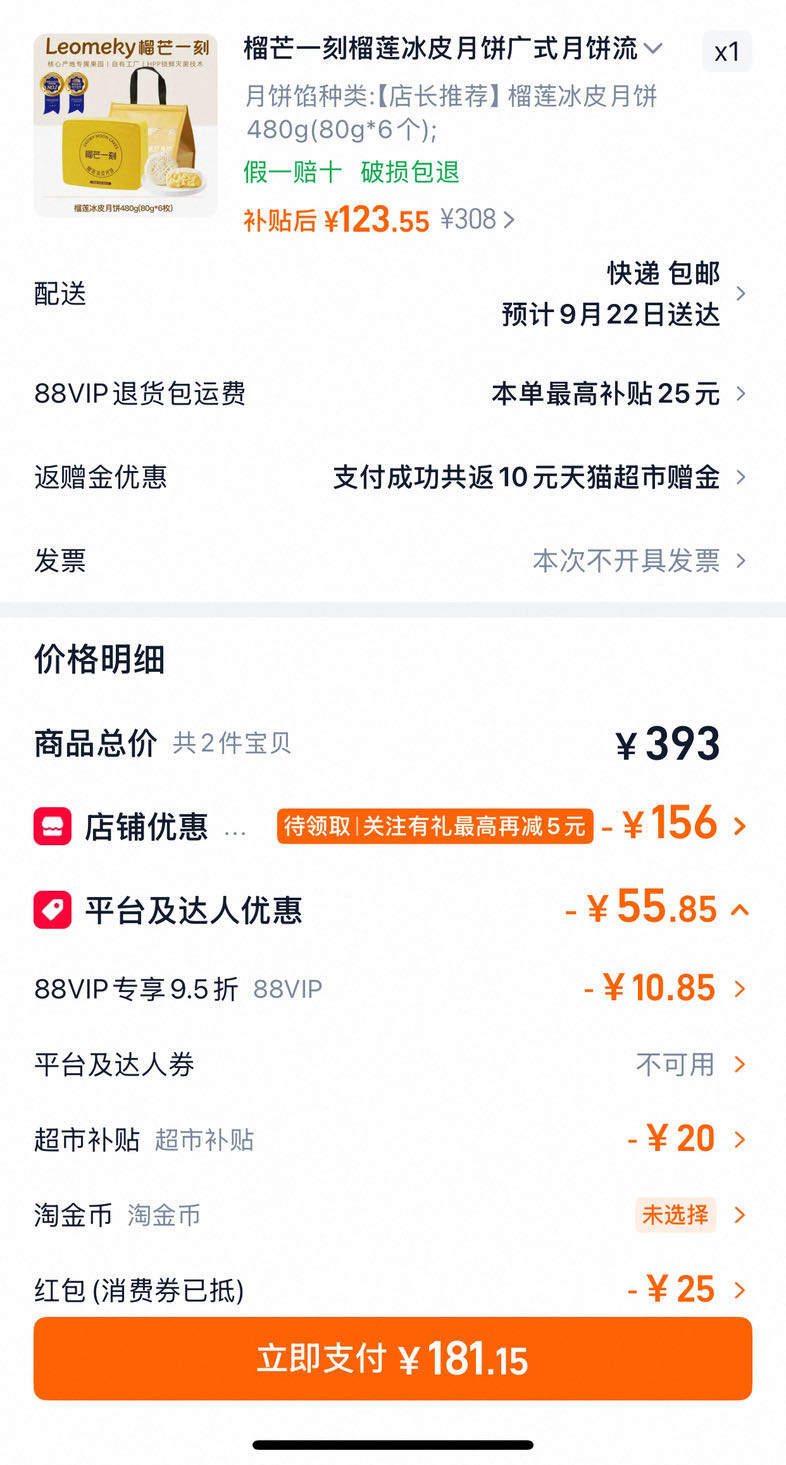The height and width of the screenshot is (1465, 786).
Task: Open the 配送 delivery options row
Action: tap(393, 294)
